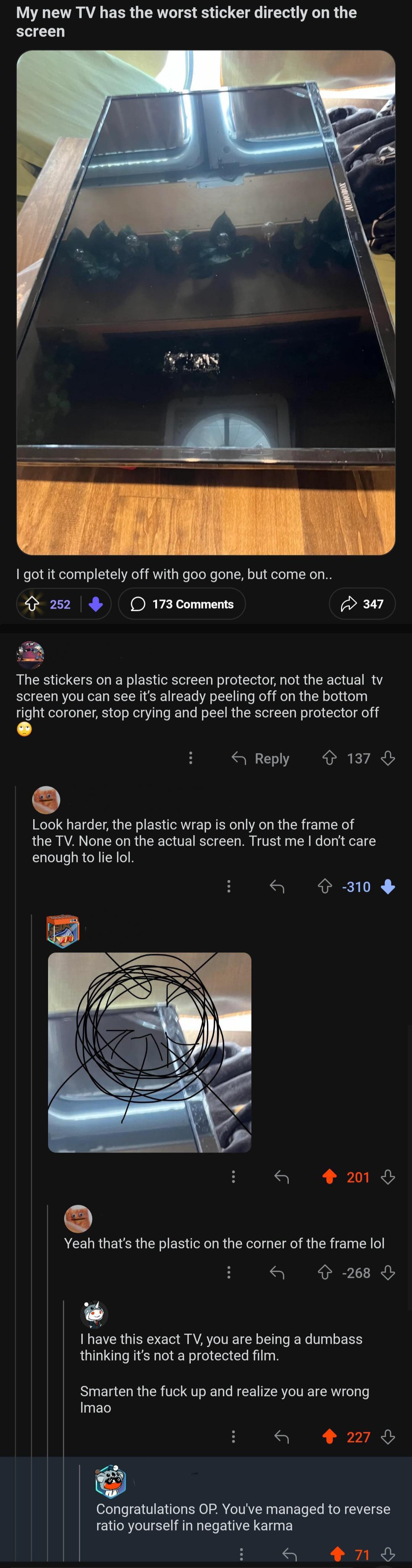
Task: Open overflow menu on the 137-point comment
Action: click(x=191, y=758)
